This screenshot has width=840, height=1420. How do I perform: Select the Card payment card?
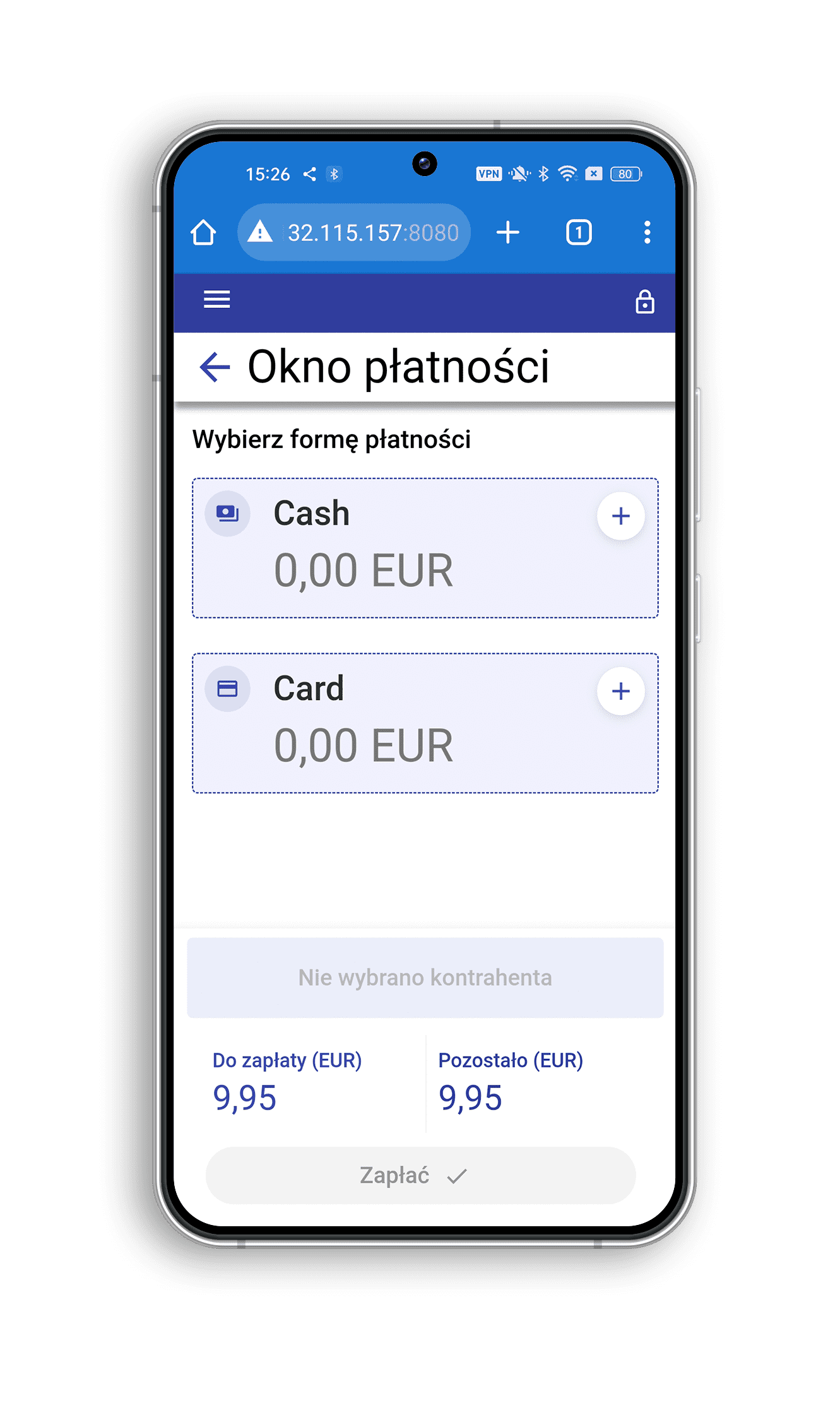point(425,723)
